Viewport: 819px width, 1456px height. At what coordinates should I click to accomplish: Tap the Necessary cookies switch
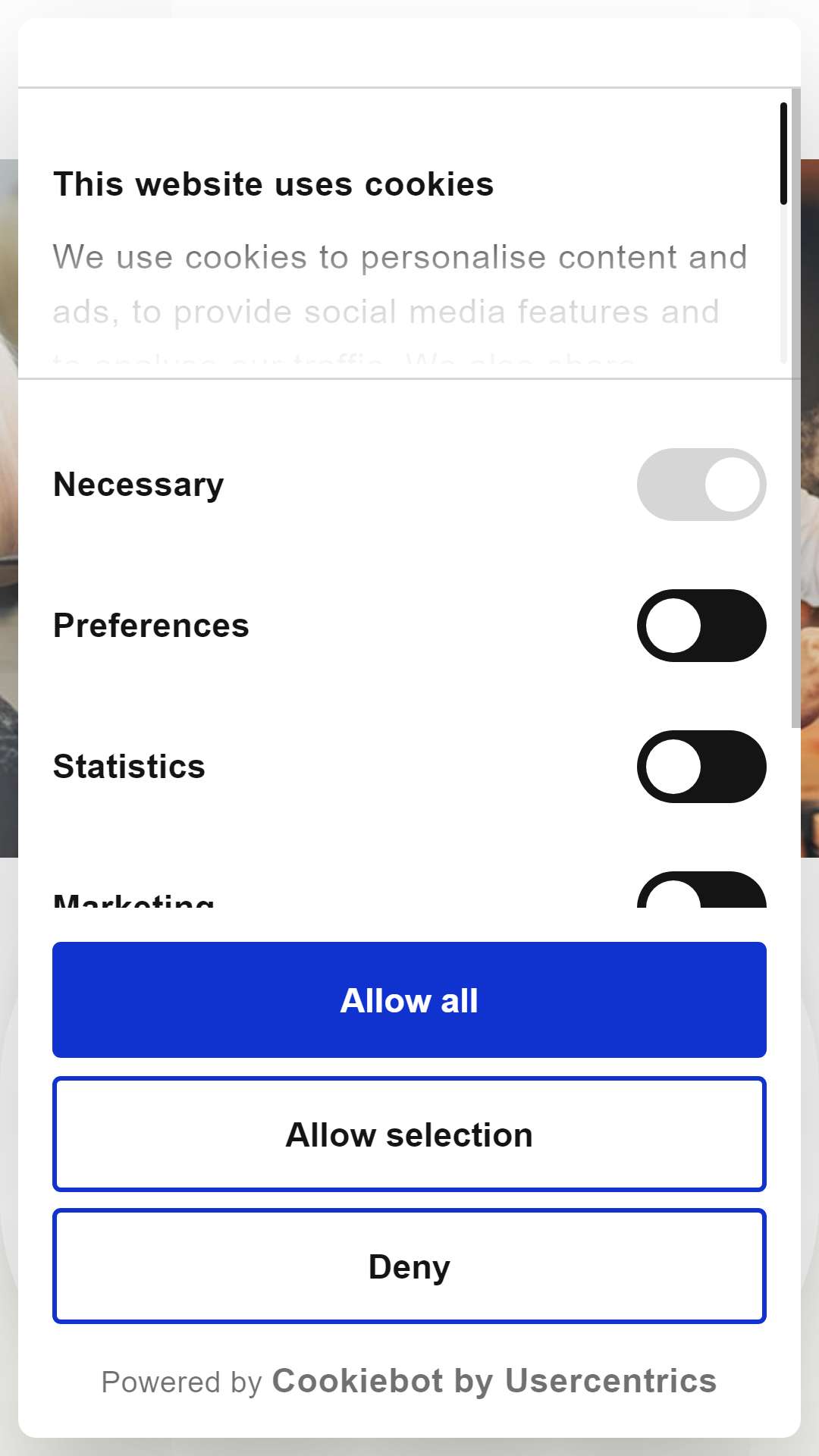[x=701, y=485]
